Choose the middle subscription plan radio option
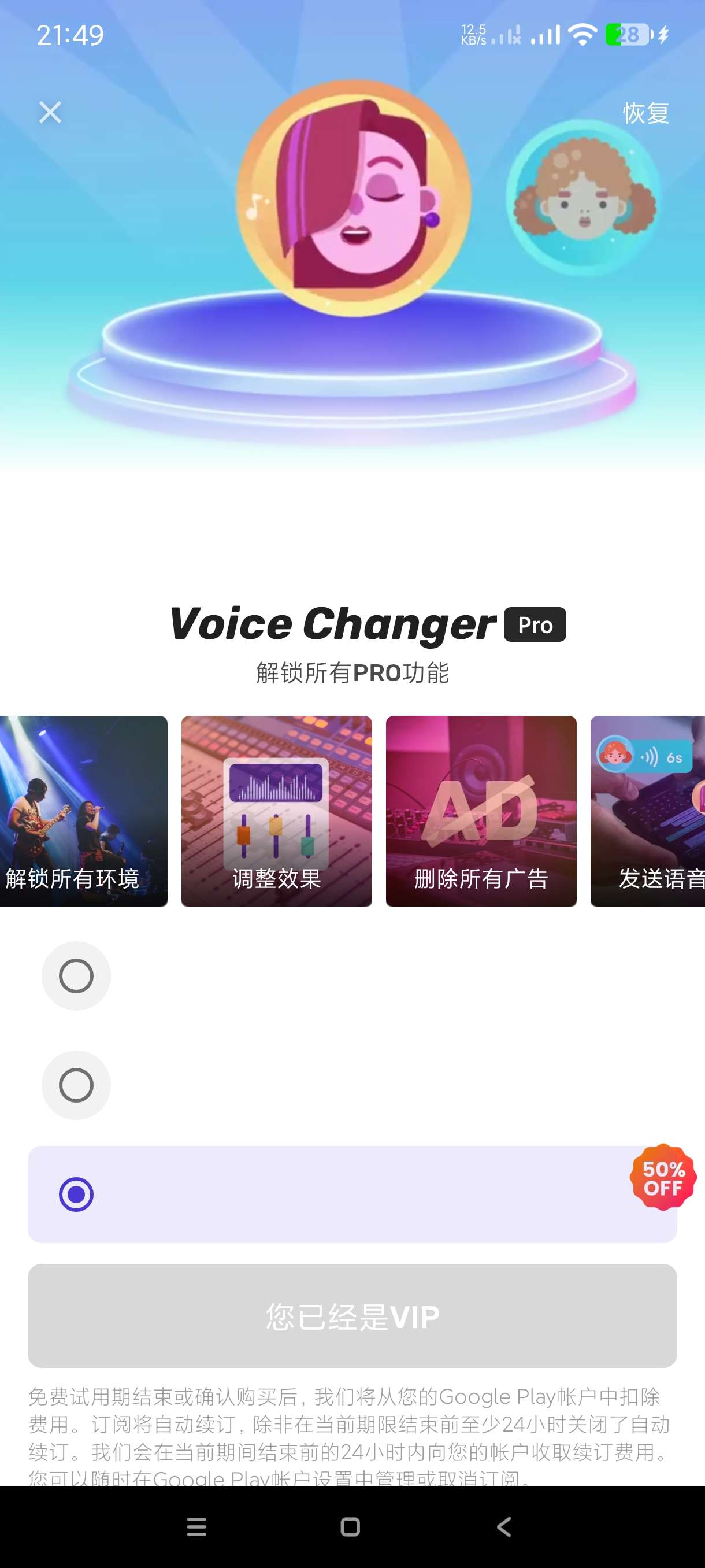 tap(76, 1085)
